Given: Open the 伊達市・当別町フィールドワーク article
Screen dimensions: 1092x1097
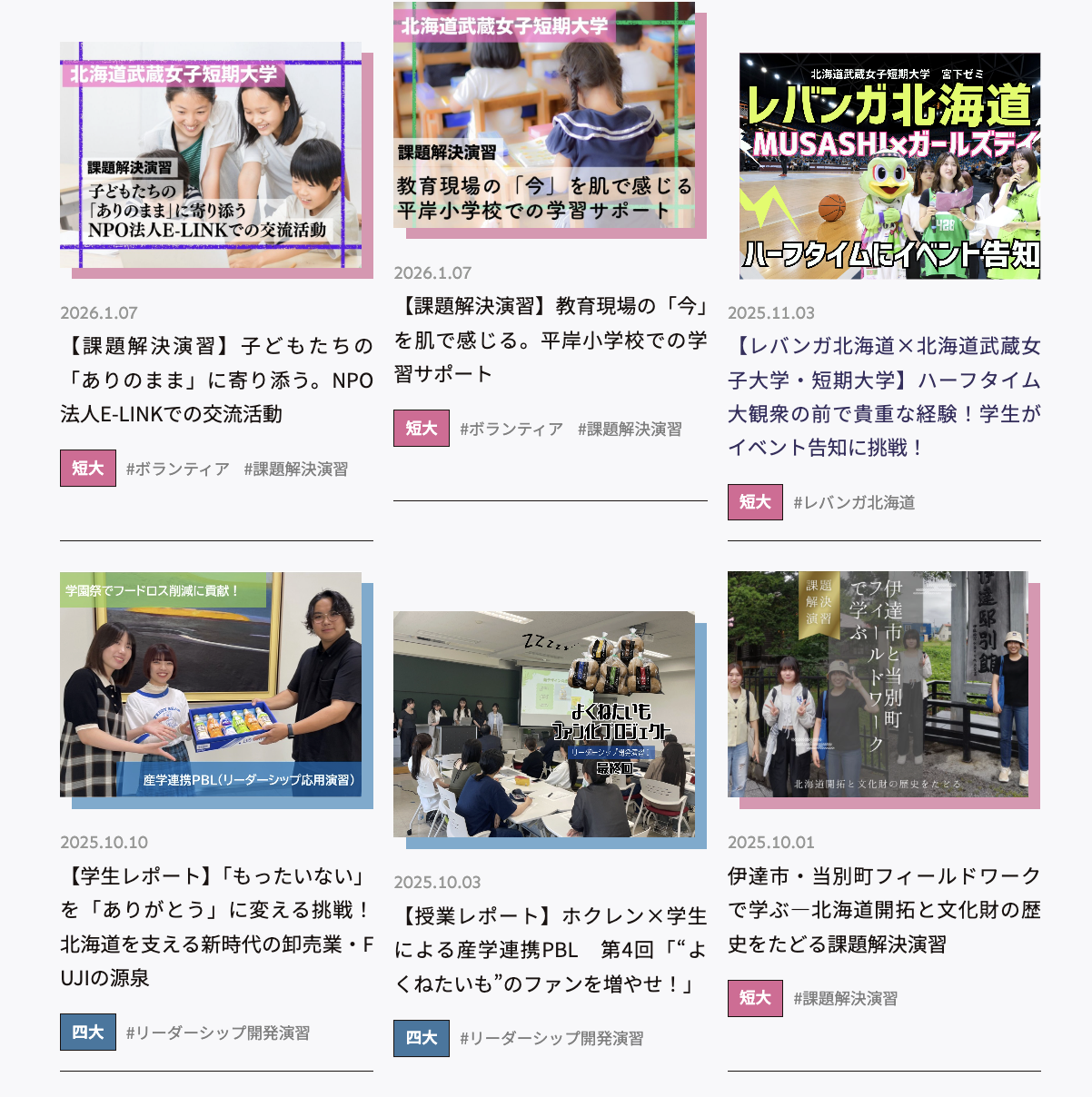Looking at the screenshot, I should tap(883, 910).
